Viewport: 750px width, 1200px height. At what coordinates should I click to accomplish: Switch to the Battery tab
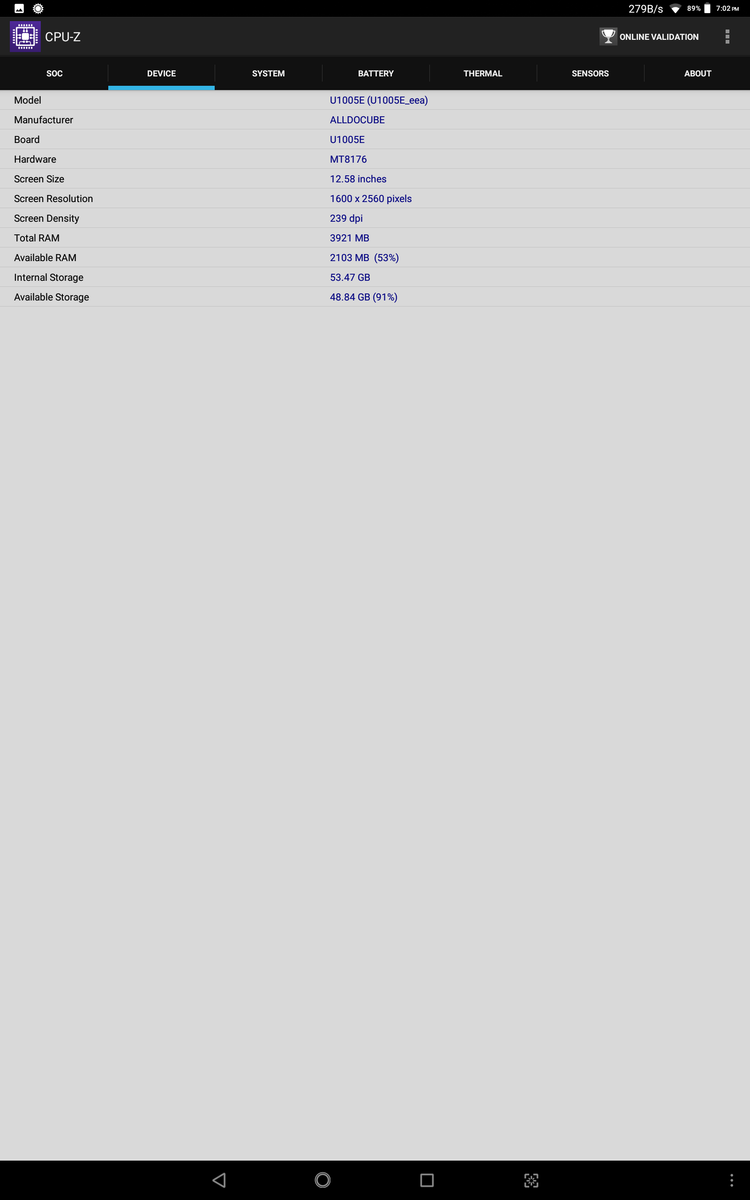376,73
